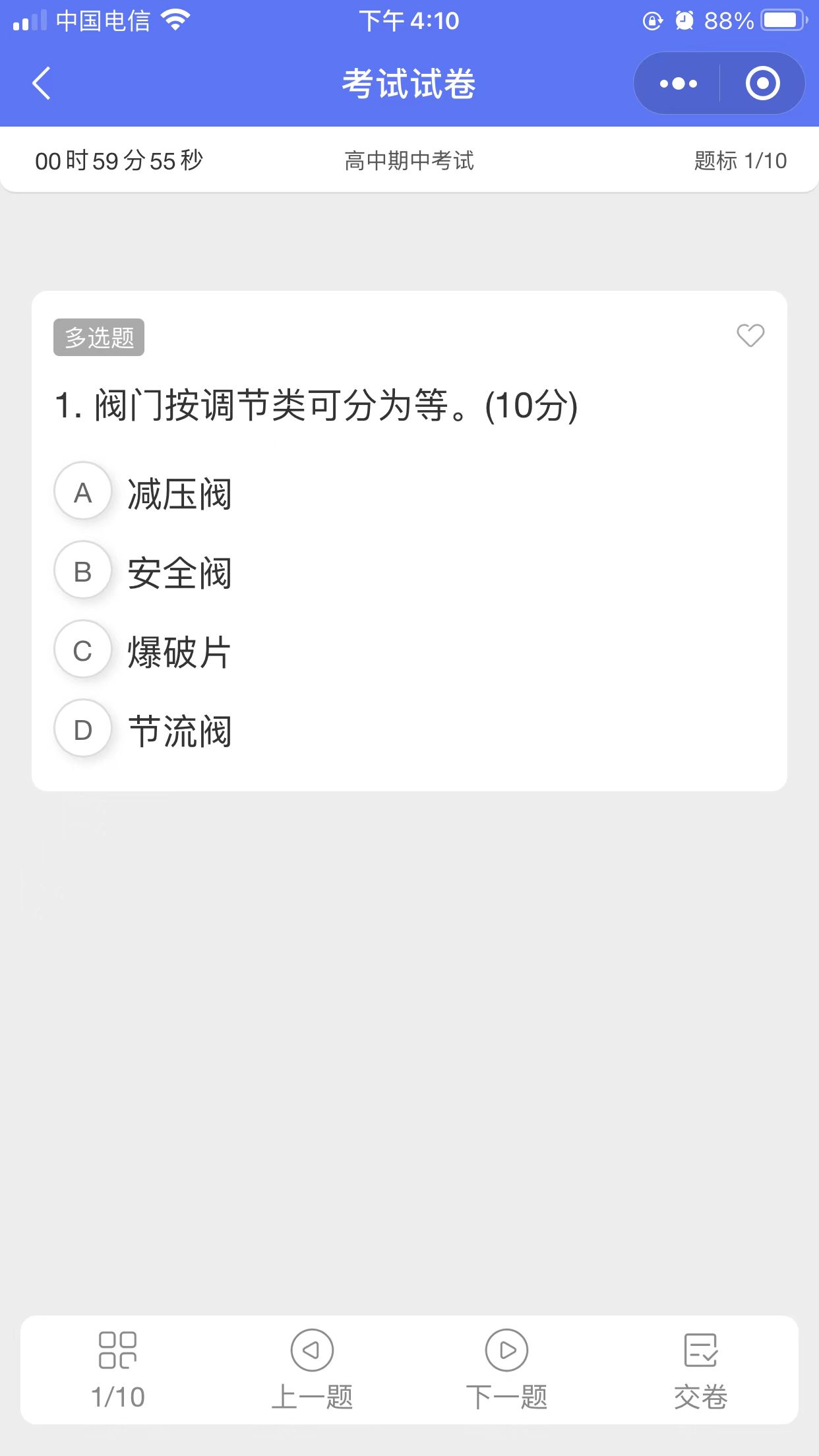The image size is (819, 1456).
Task: Close the mini program with the circle button
Action: tap(762, 84)
